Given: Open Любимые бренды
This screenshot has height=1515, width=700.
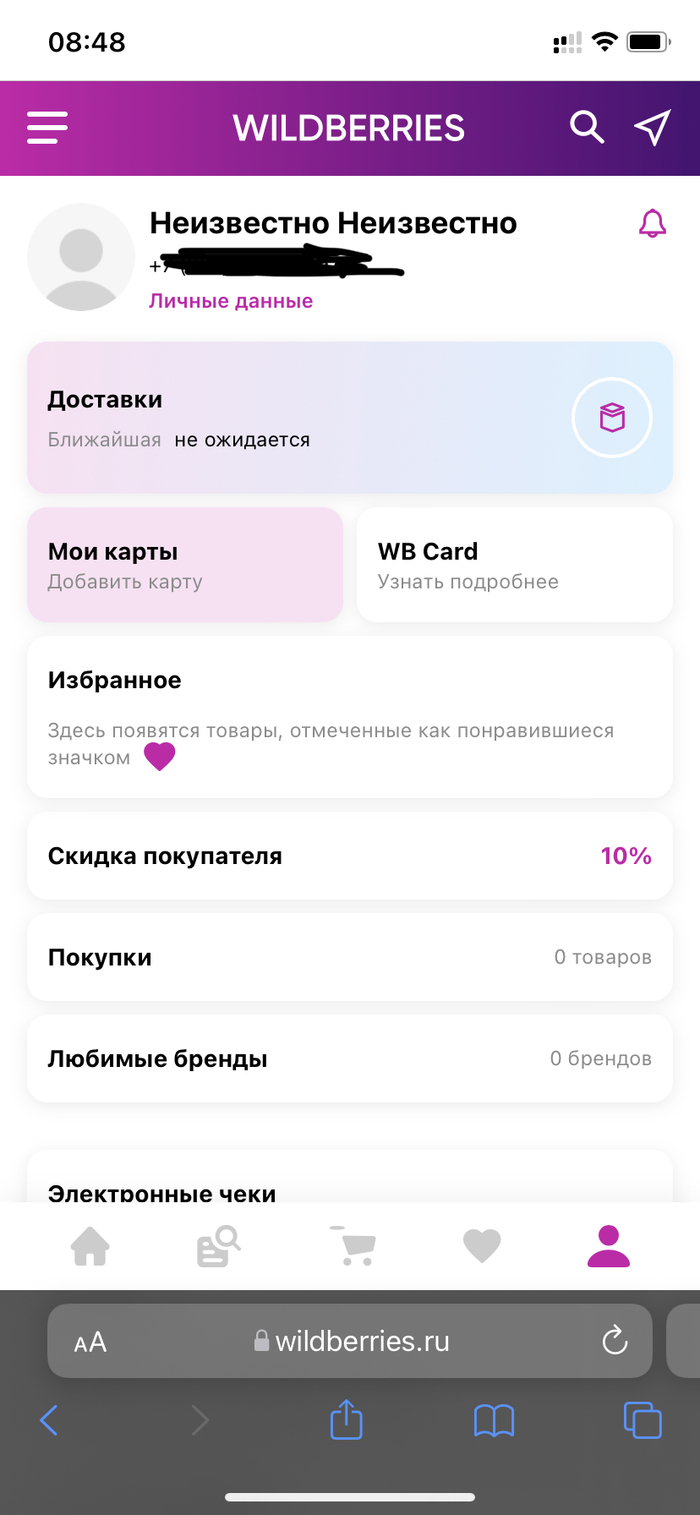Looking at the screenshot, I should point(350,1058).
